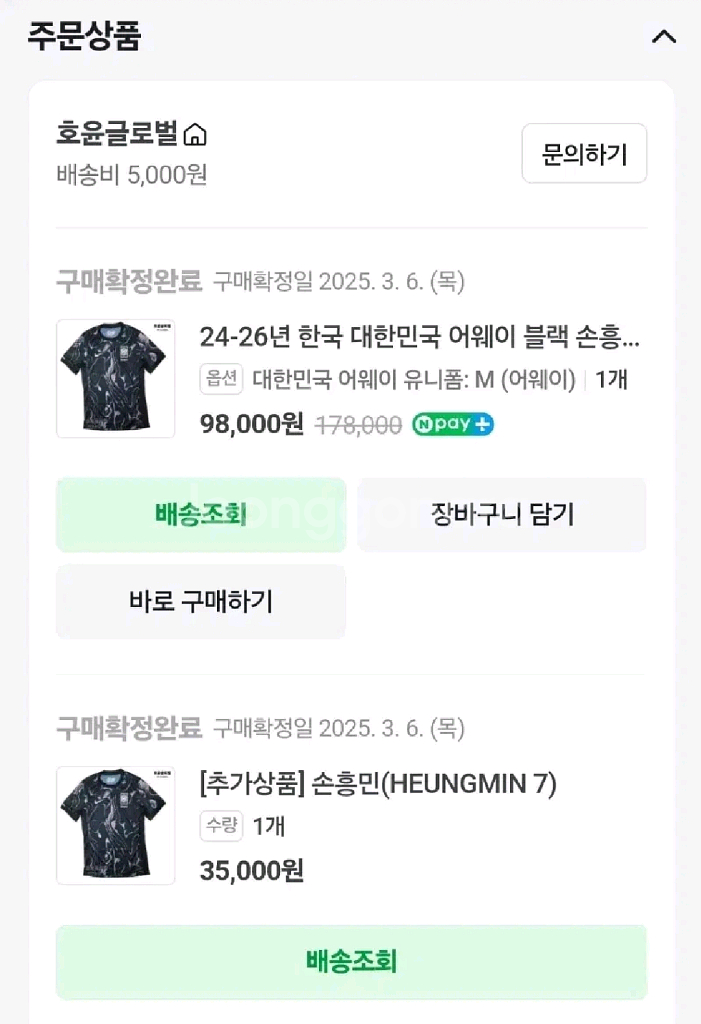The height and width of the screenshot is (1024, 701).
Task: Track delivery for the 35,000원 add-on item
Action: point(351,962)
